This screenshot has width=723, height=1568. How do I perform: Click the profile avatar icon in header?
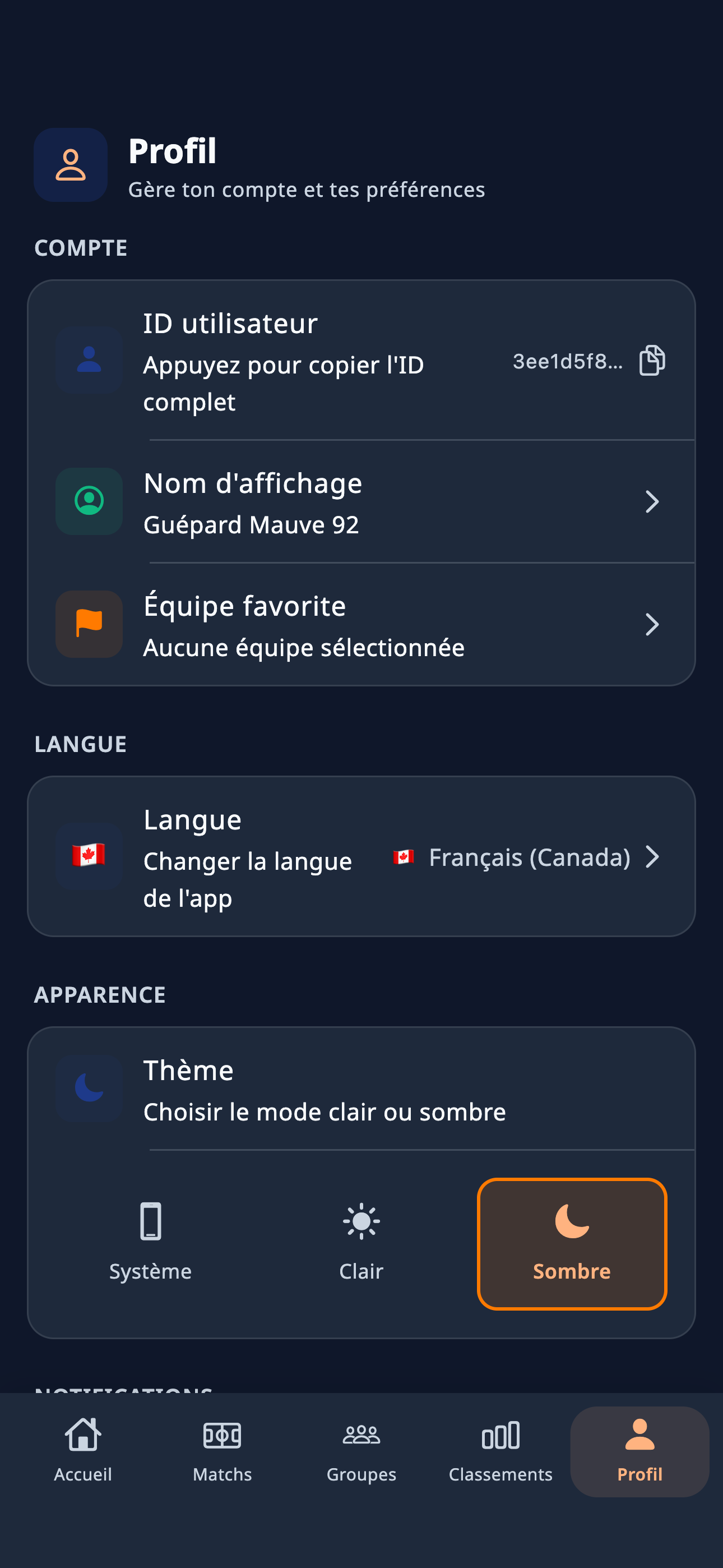pyautogui.click(x=71, y=165)
